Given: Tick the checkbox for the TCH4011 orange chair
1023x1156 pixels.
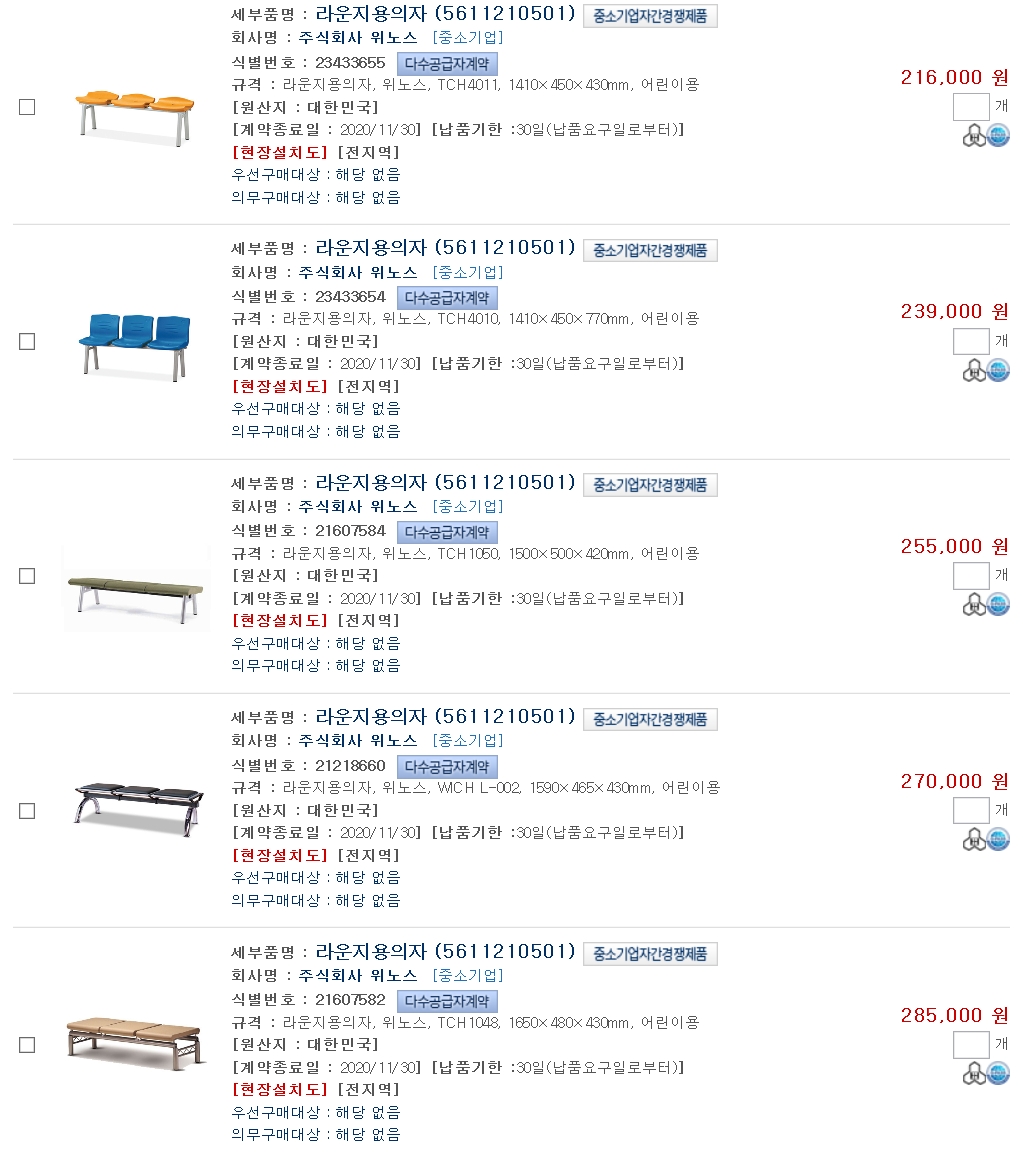Looking at the screenshot, I should pyautogui.click(x=27, y=107).
